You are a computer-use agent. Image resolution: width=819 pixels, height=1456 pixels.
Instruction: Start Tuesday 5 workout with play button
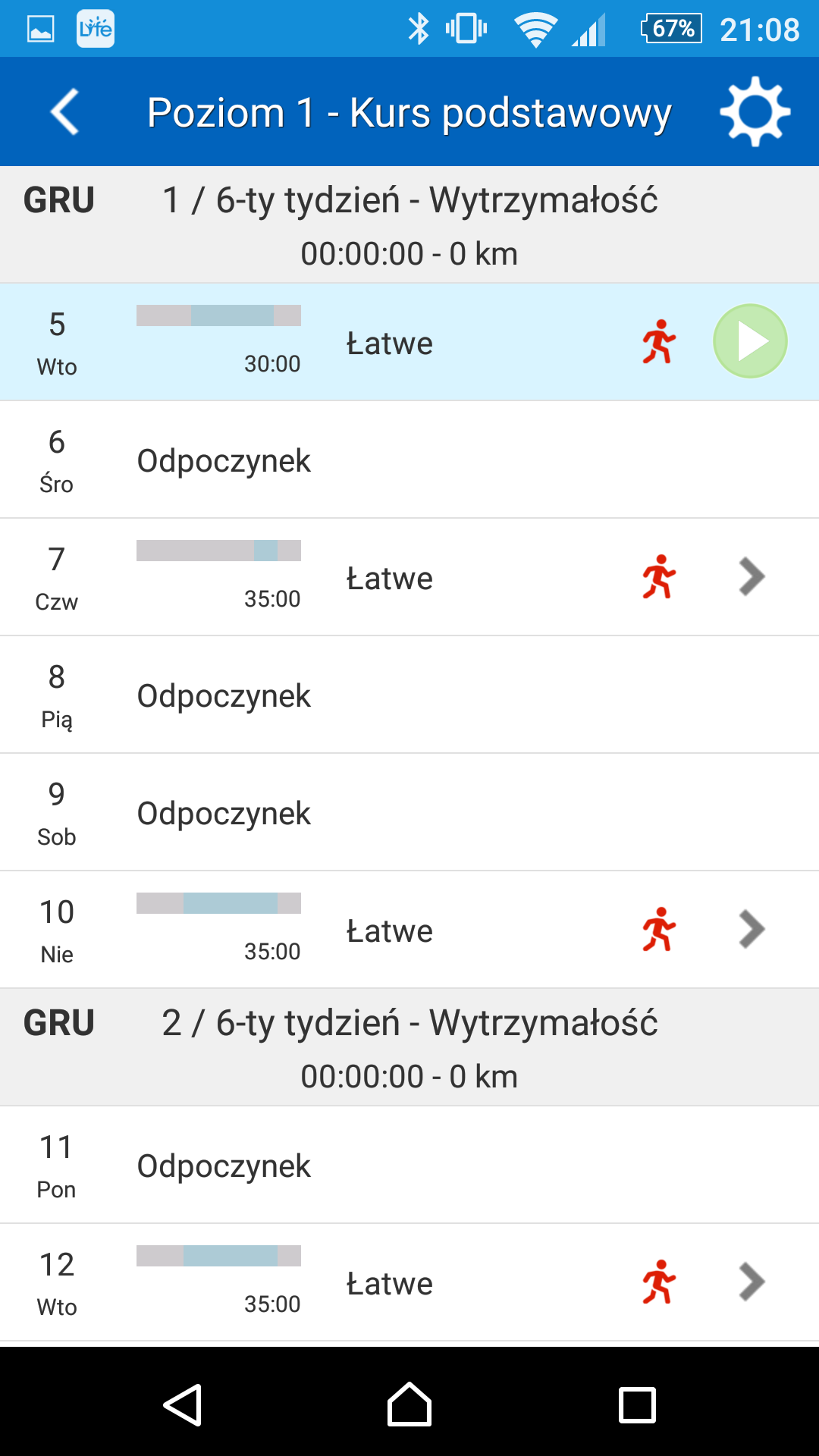tap(750, 341)
